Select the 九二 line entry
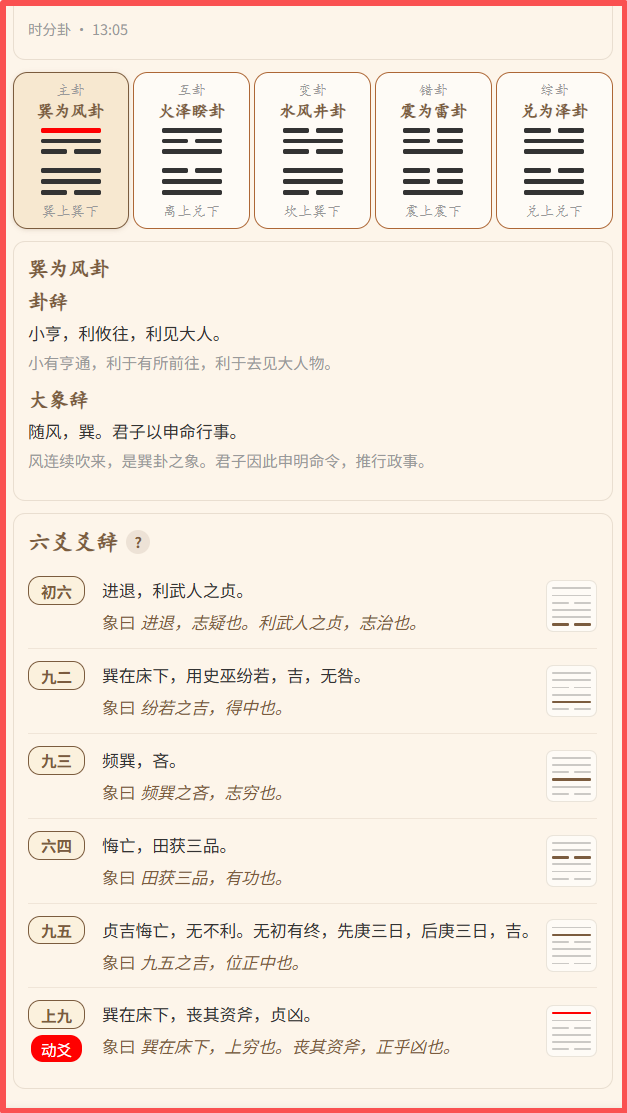Image resolution: width=627 pixels, height=1113 pixels. (x=312, y=691)
